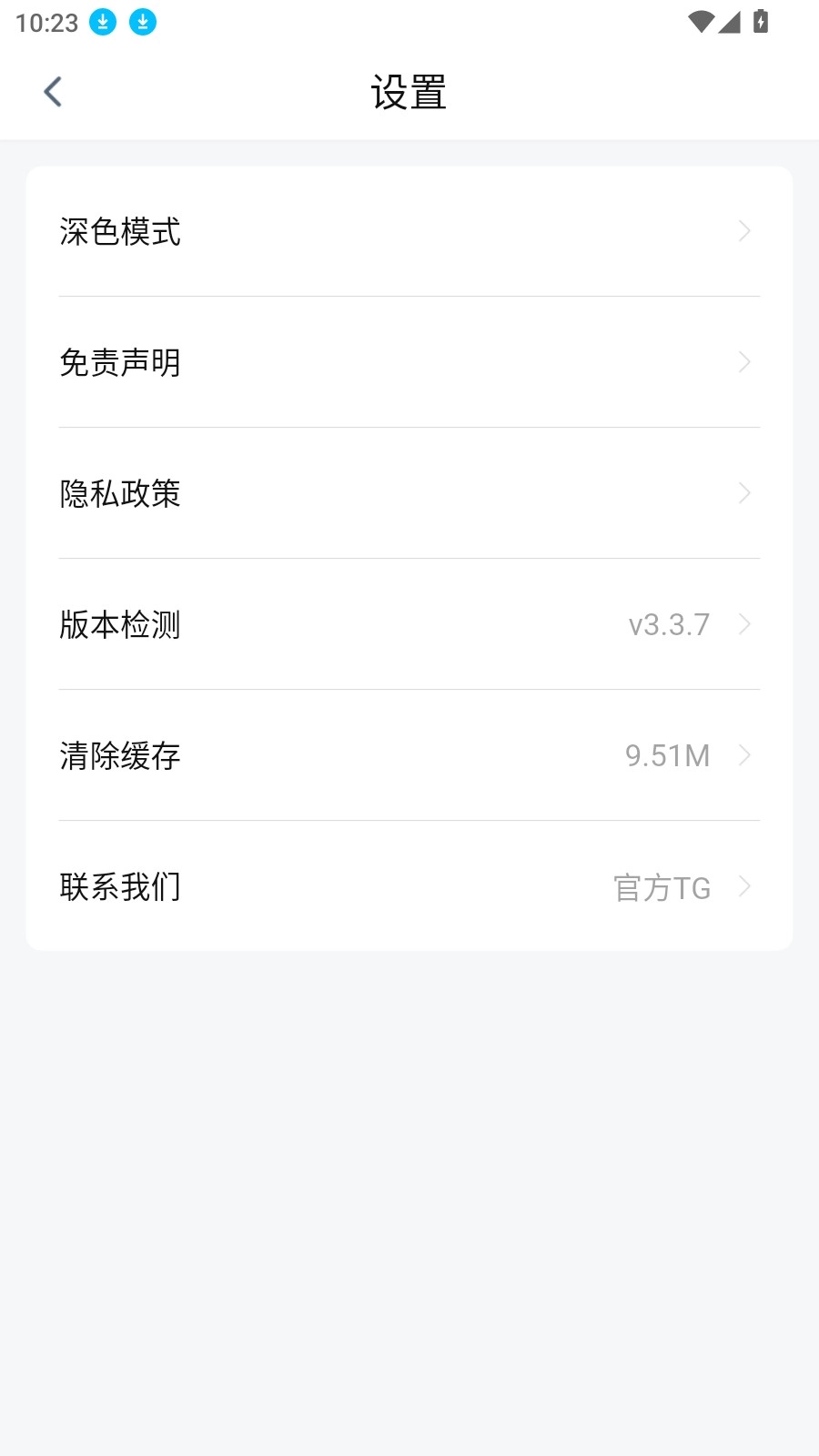Open the 深色模式 setting

click(x=409, y=232)
